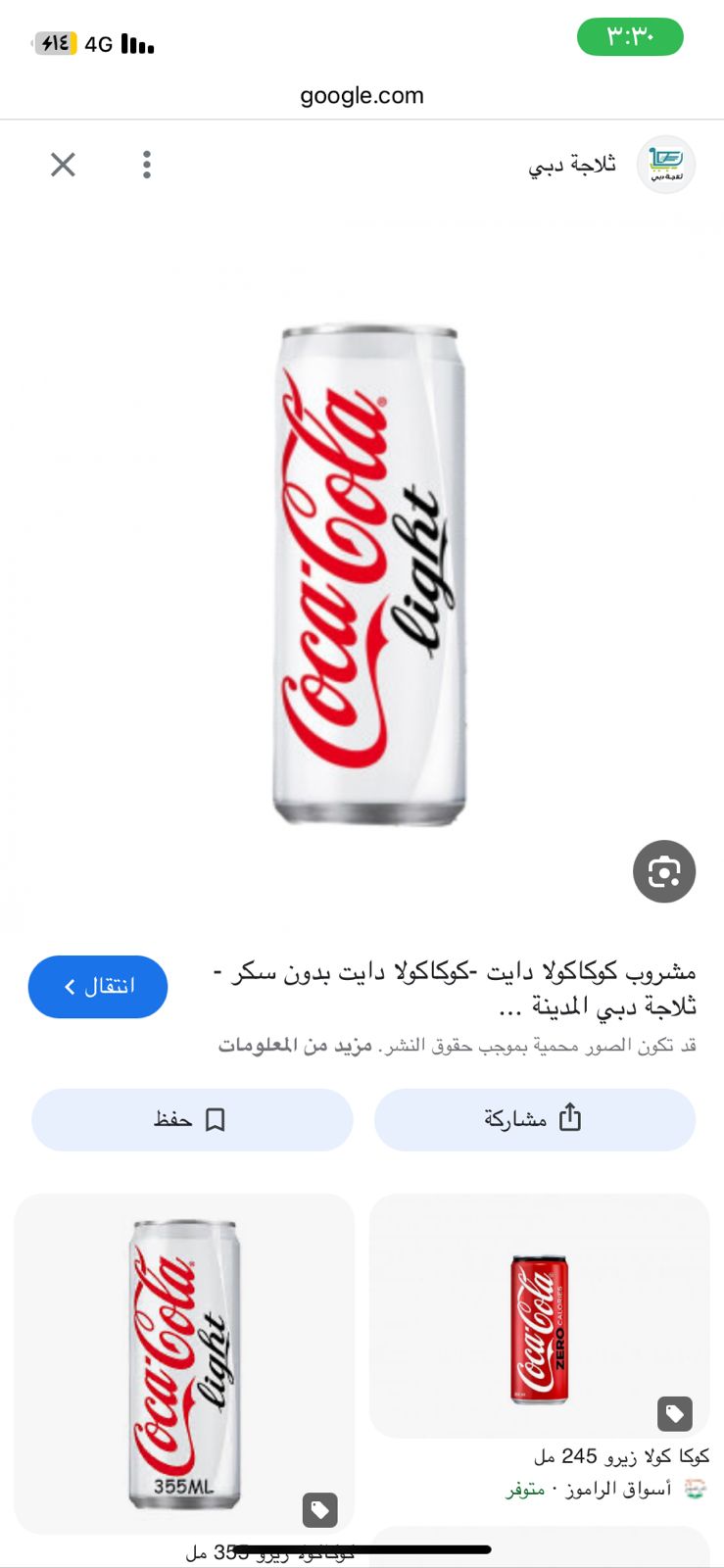Click the store favicon next to ثلاجة دبي
Screen dimensions: 724x1568
[665, 164]
